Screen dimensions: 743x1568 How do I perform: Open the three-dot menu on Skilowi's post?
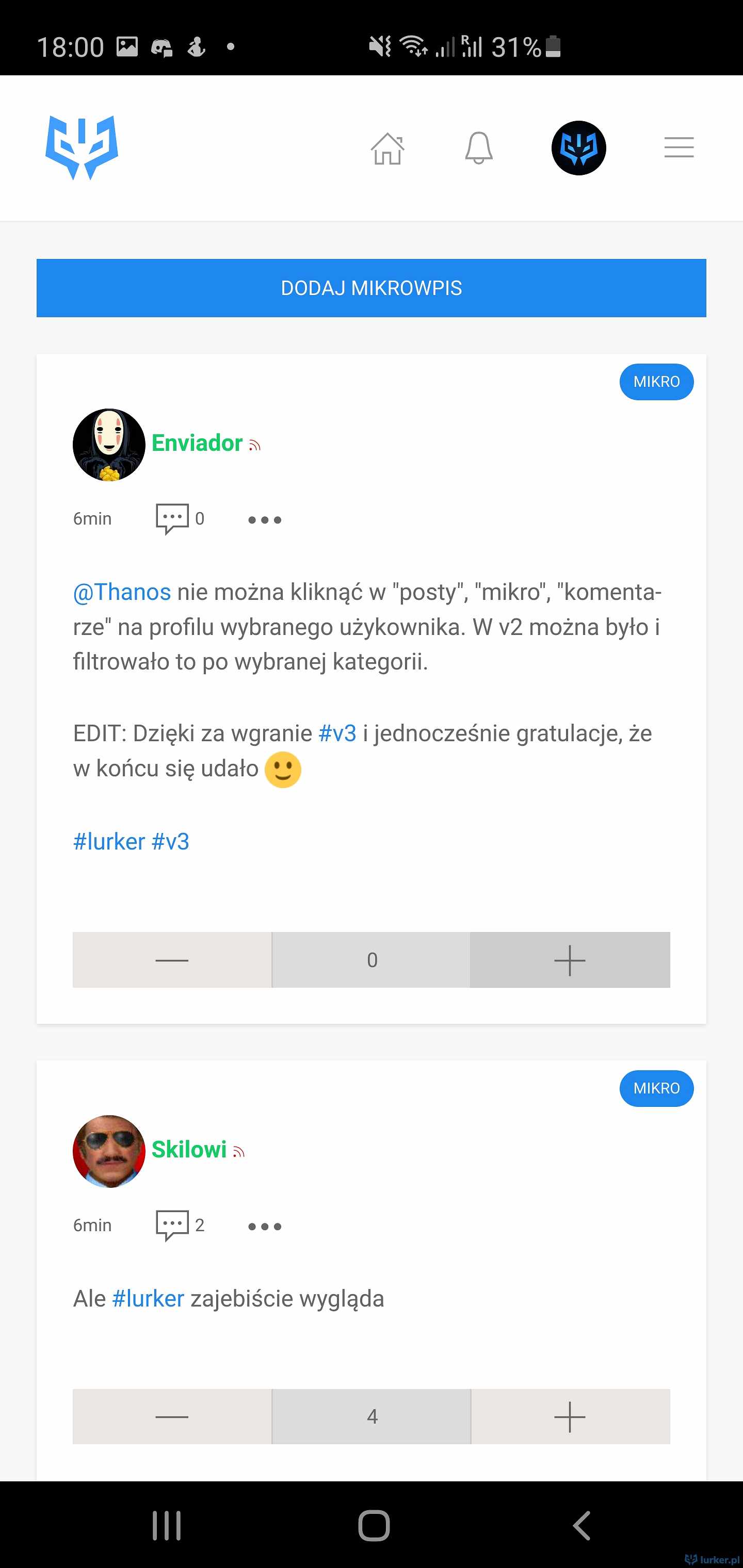coord(265,1227)
